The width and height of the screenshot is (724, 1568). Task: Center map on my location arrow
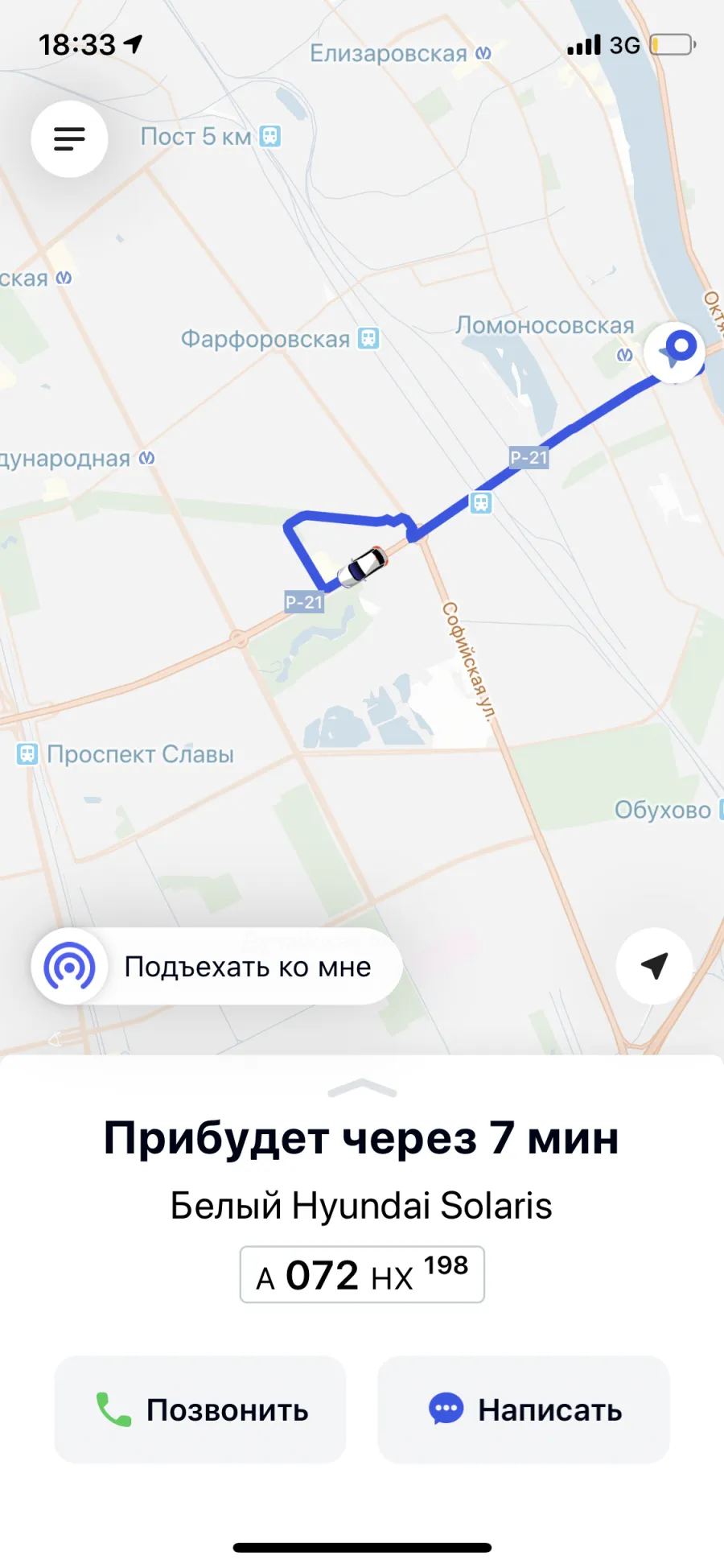click(654, 966)
